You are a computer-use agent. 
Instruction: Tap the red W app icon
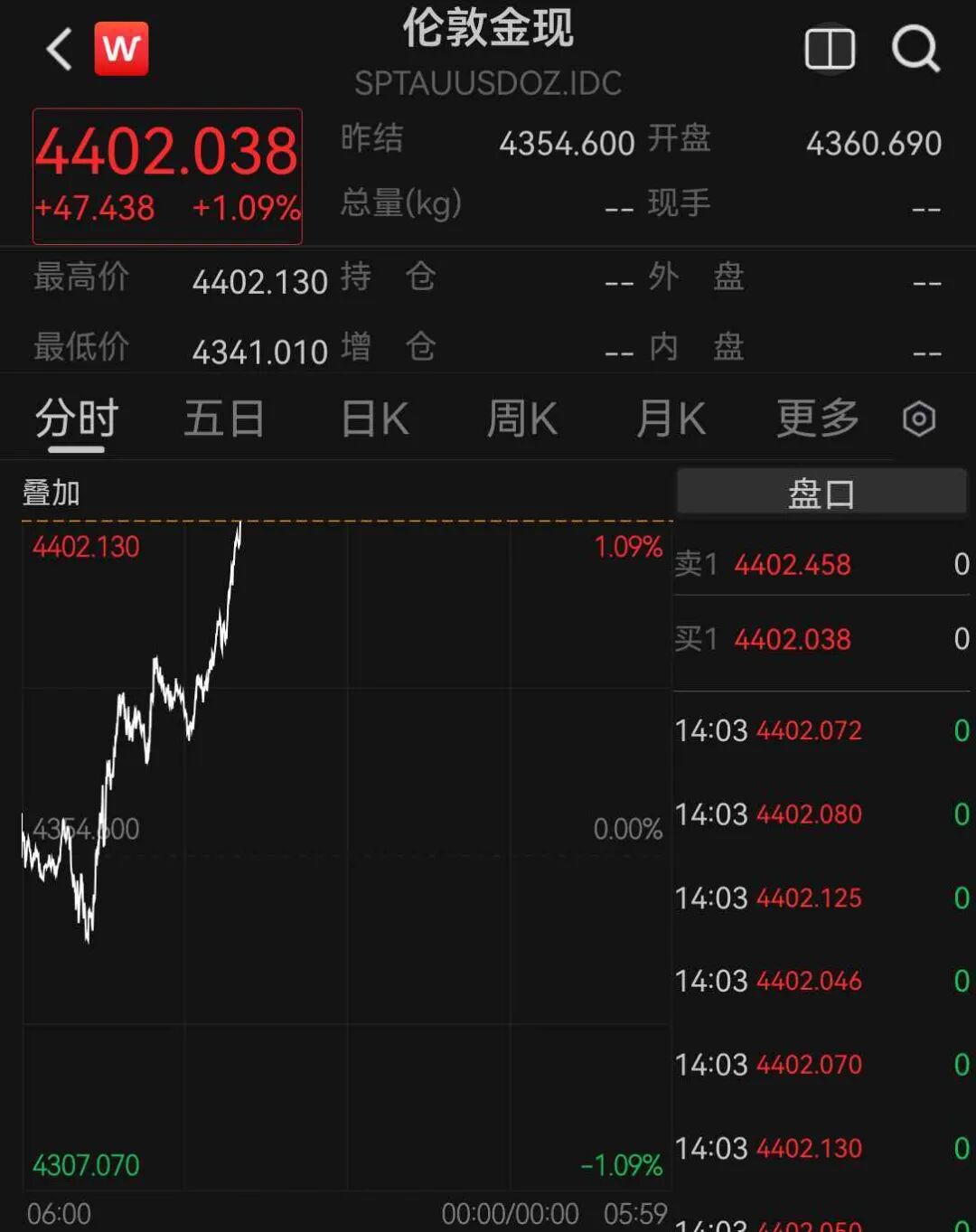point(122,49)
